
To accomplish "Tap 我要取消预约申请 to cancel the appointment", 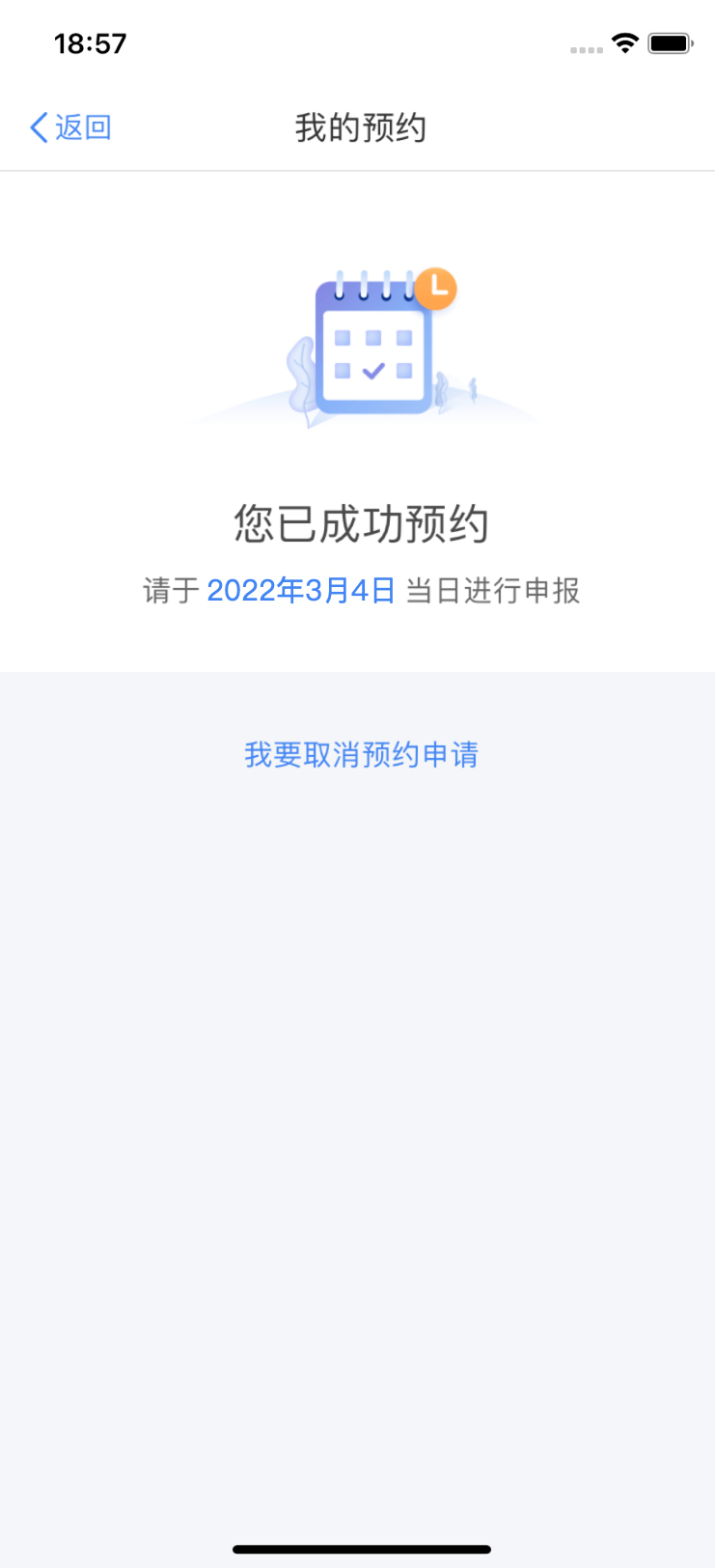I will (x=362, y=754).
